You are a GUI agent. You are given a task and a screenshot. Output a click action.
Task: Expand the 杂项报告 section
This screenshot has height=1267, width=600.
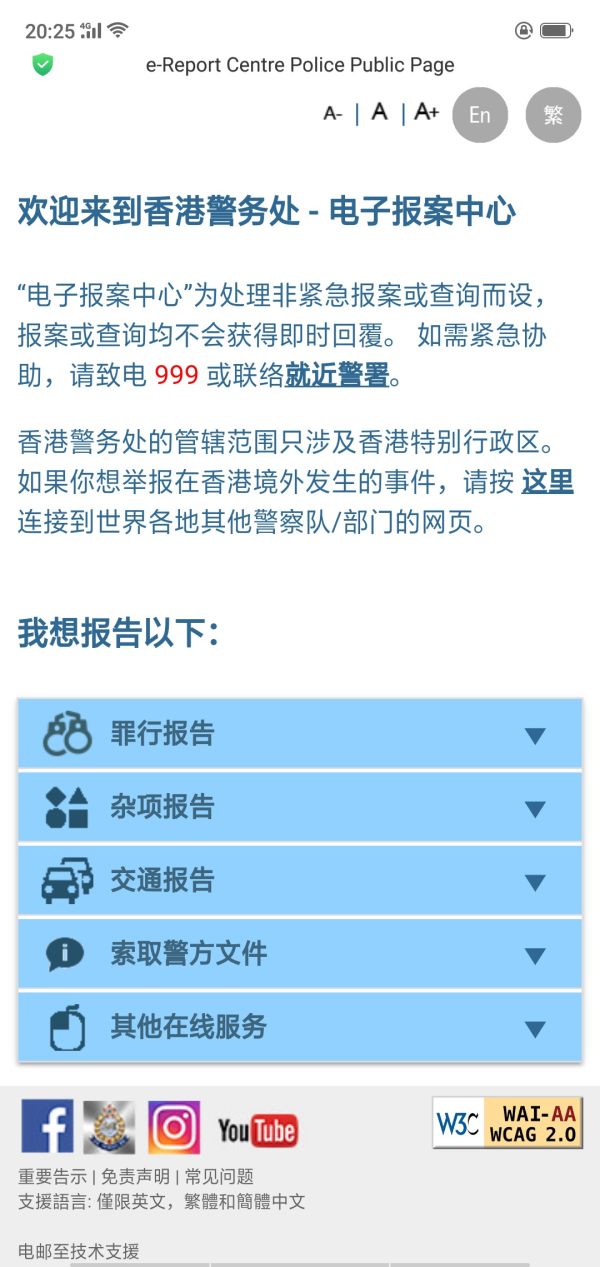pyautogui.click(x=300, y=807)
